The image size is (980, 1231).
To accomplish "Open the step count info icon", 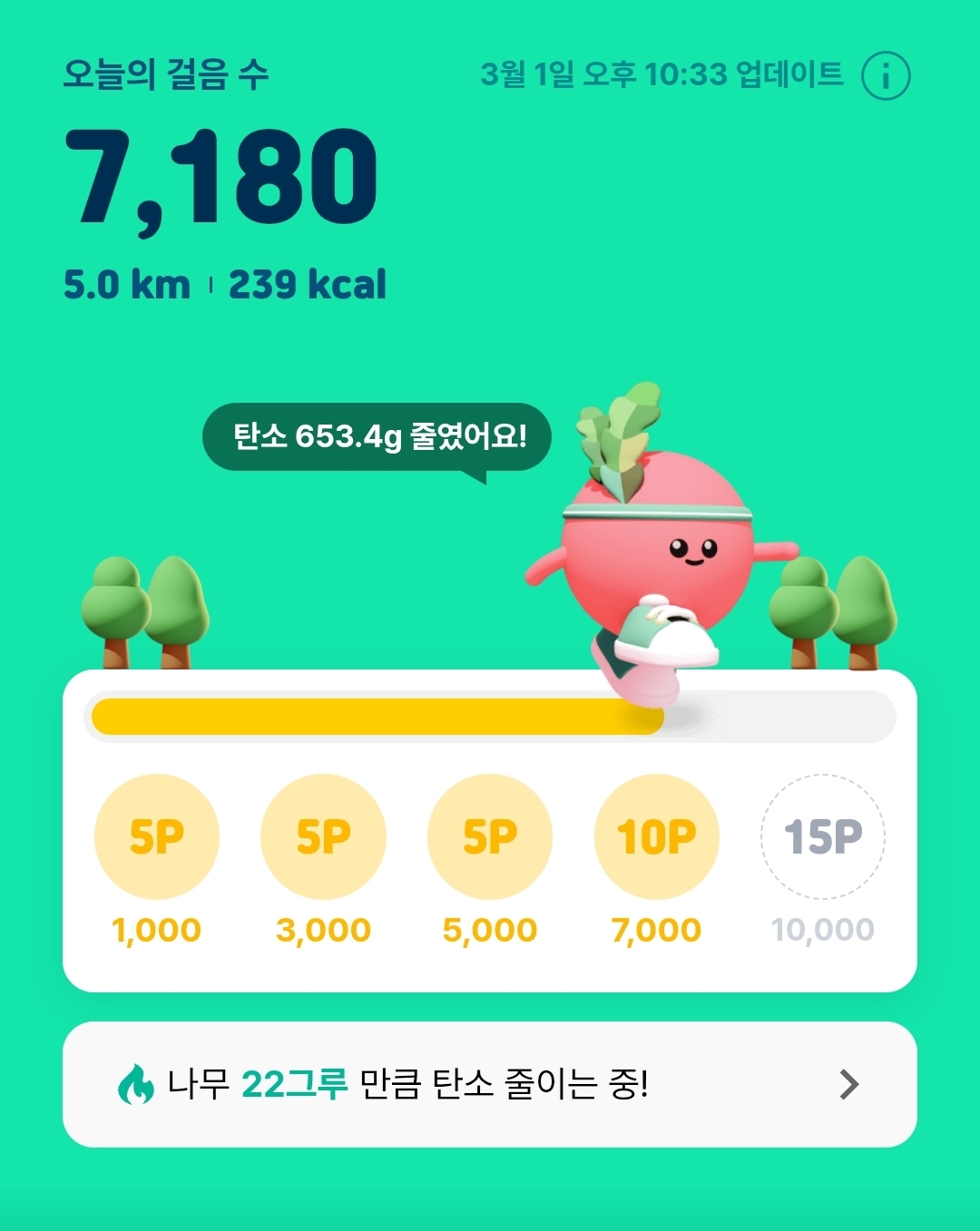I will point(885,75).
